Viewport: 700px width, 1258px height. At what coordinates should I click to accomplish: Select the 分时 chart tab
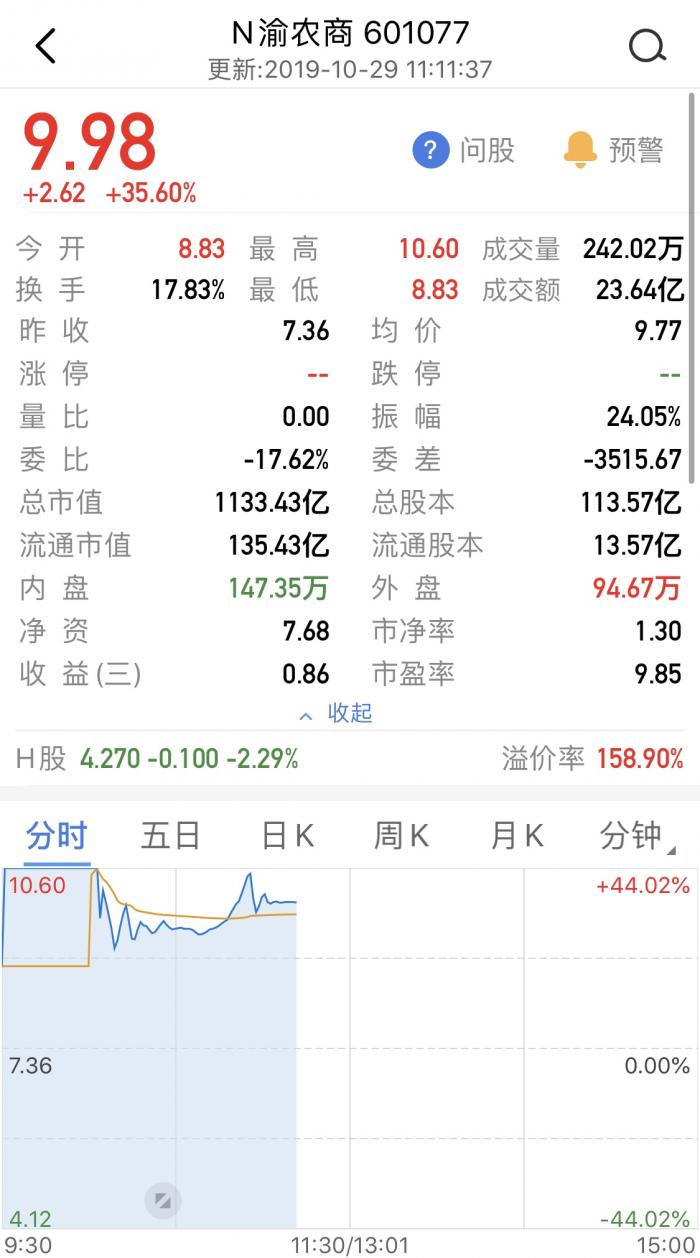pyautogui.click(x=57, y=835)
